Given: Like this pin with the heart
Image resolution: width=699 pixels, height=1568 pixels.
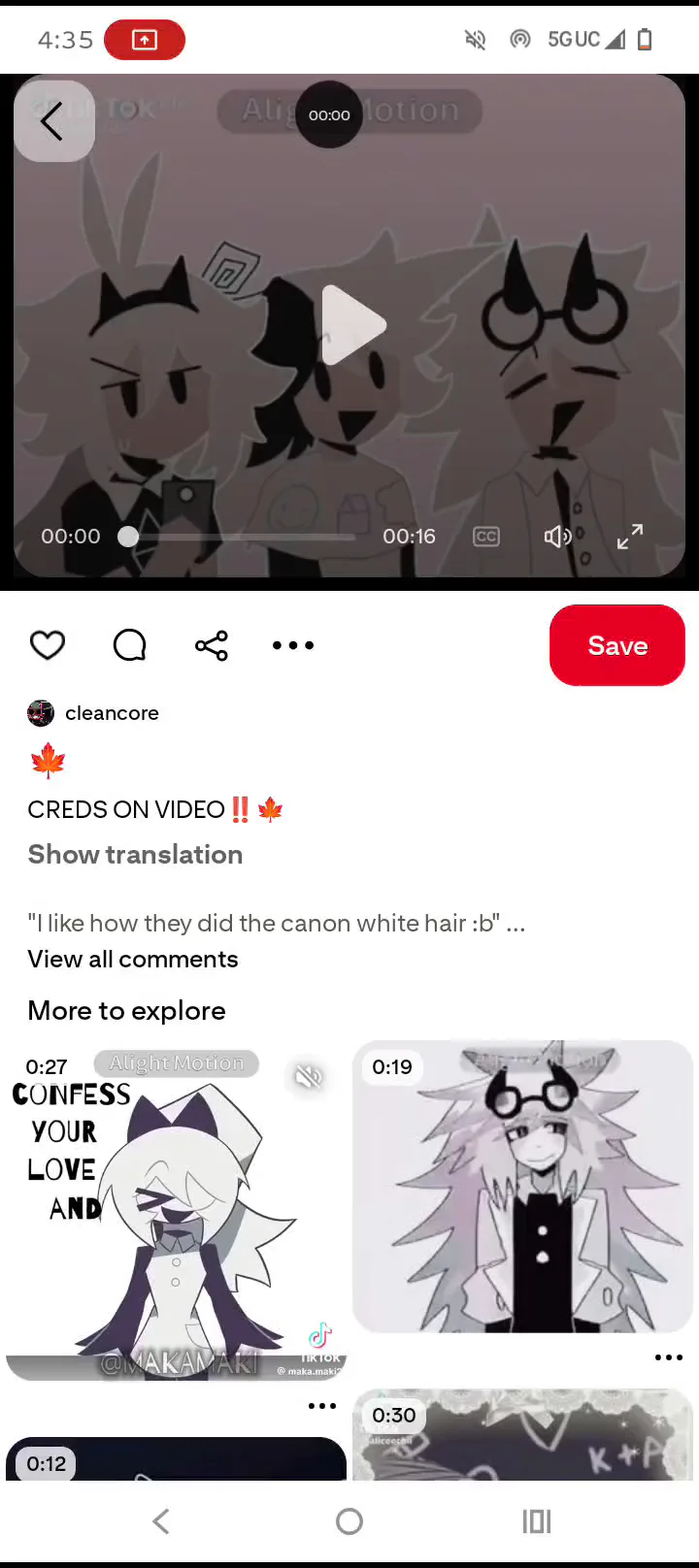Looking at the screenshot, I should [x=48, y=645].
